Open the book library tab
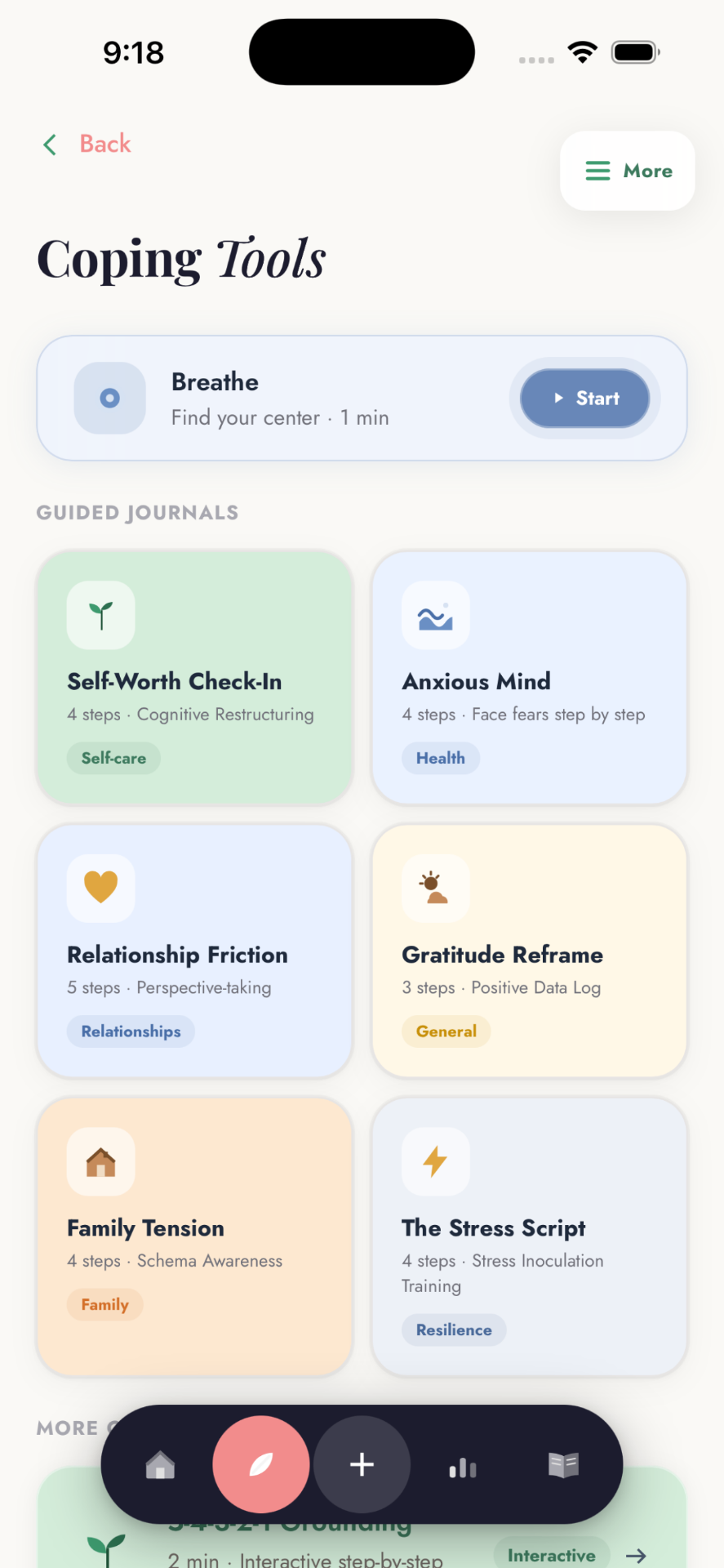Image resolution: width=724 pixels, height=1568 pixels. (x=563, y=1465)
